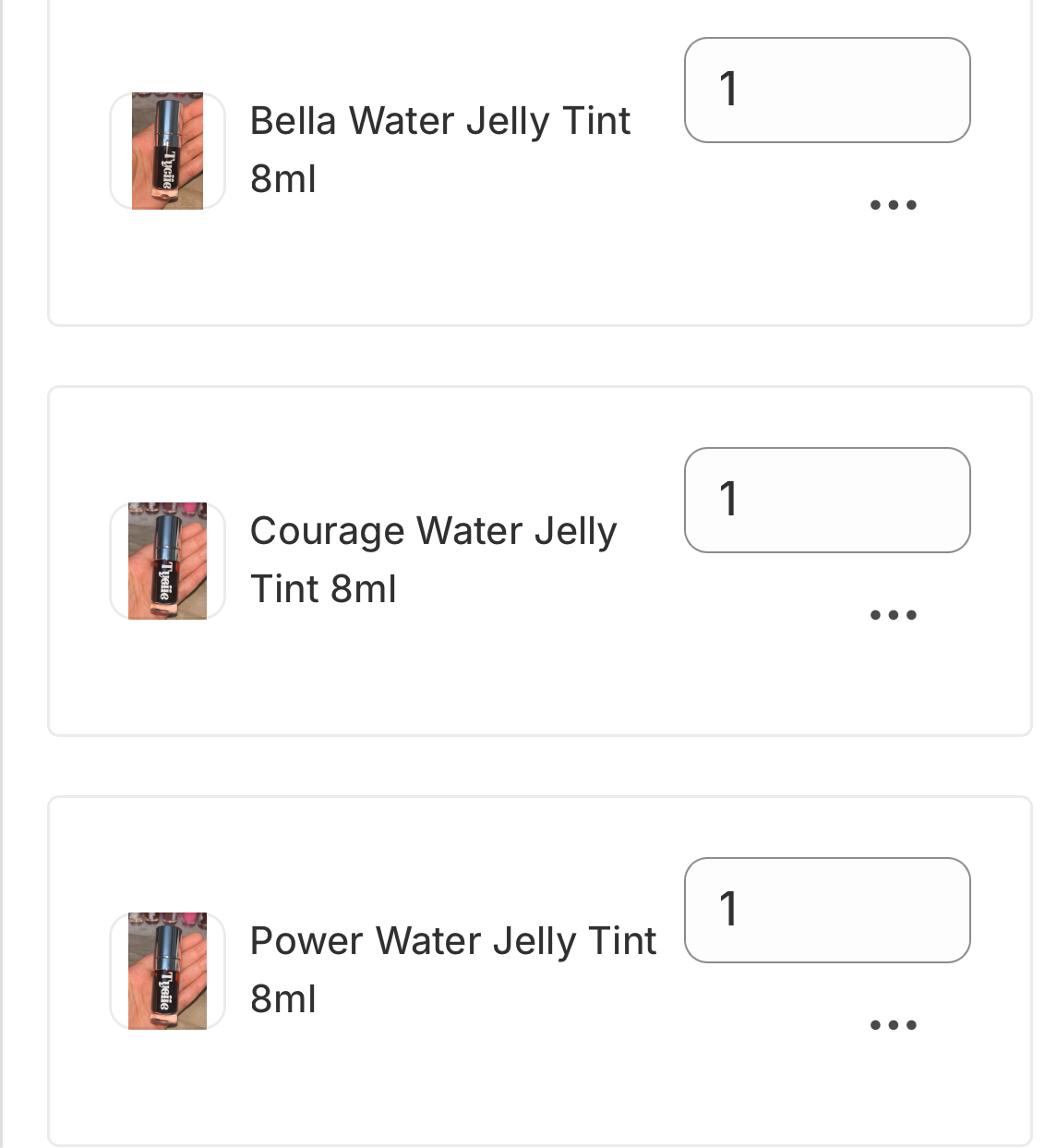Select the Bella Water Jelly Tint card
This screenshot has width=1057, height=1148.
pyautogui.click(x=540, y=162)
